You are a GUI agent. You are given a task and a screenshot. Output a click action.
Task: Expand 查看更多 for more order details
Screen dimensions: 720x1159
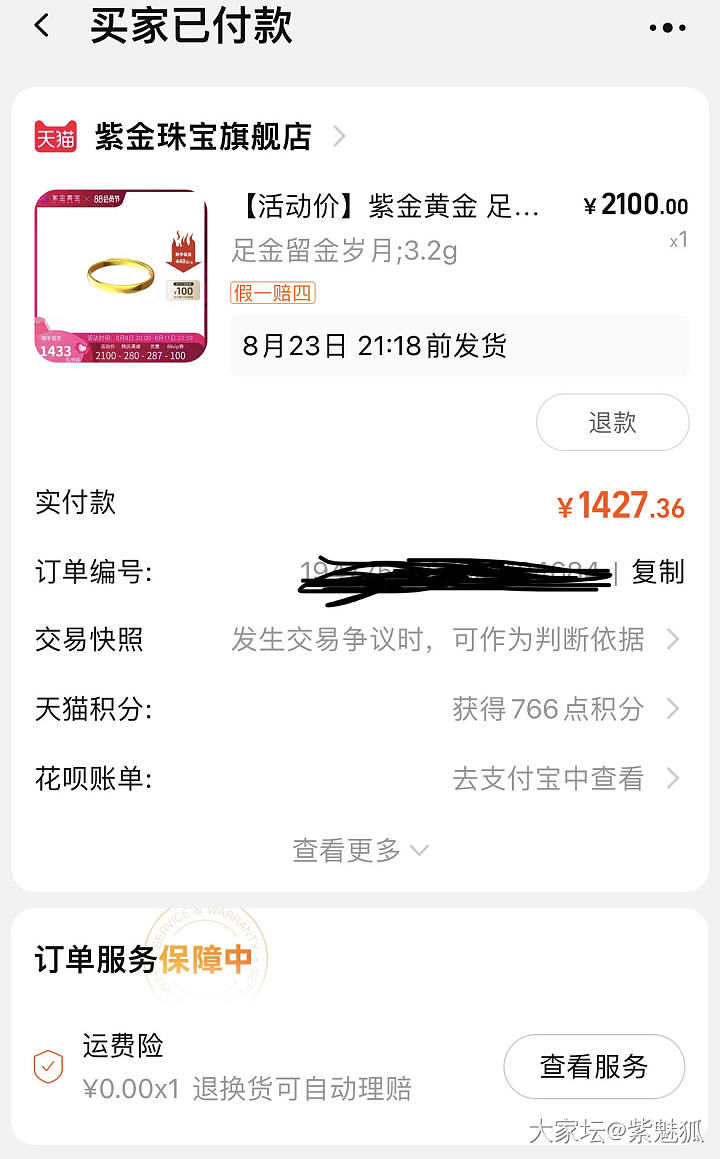click(x=360, y=850)
